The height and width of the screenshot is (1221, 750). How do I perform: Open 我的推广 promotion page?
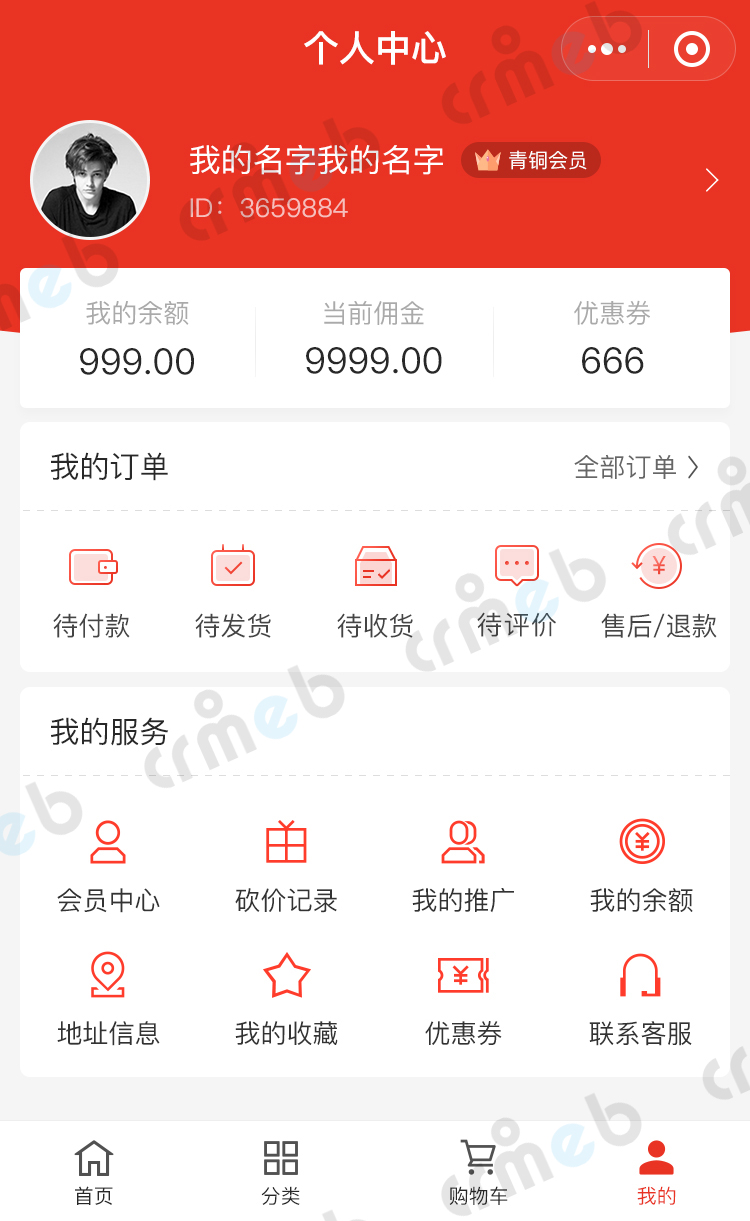463,868
